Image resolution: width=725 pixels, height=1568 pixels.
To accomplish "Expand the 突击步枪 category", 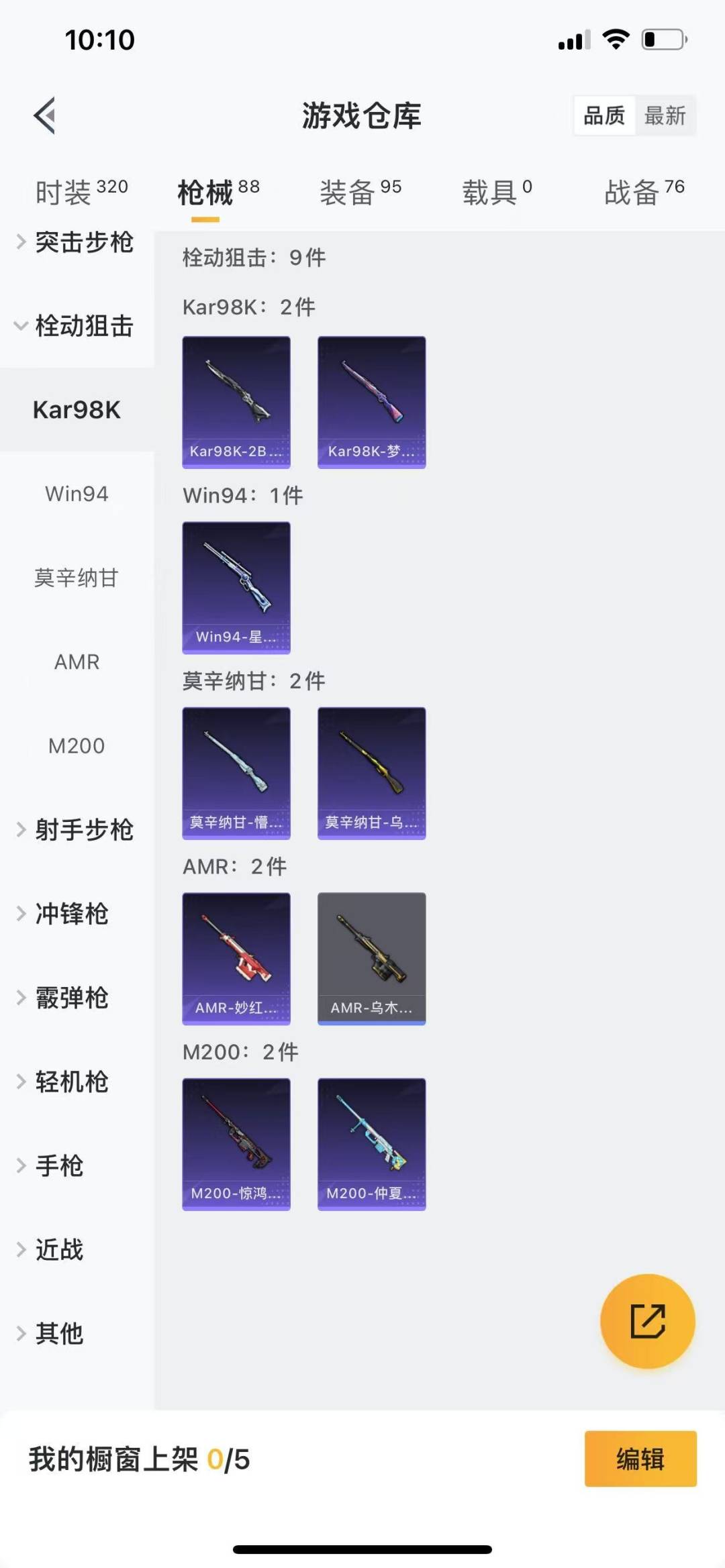I will pos(76,242).
